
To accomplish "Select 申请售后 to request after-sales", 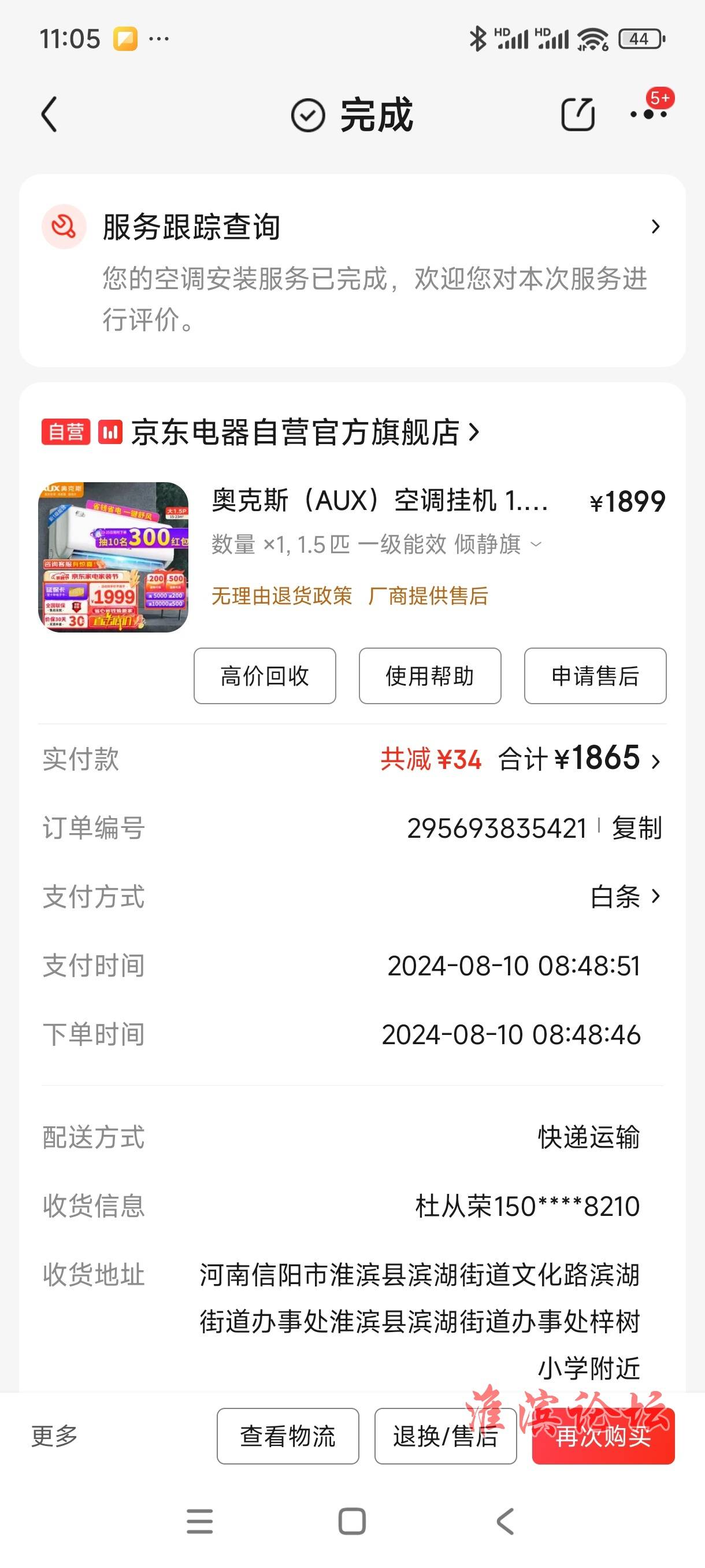I will (x=595, y=676).
